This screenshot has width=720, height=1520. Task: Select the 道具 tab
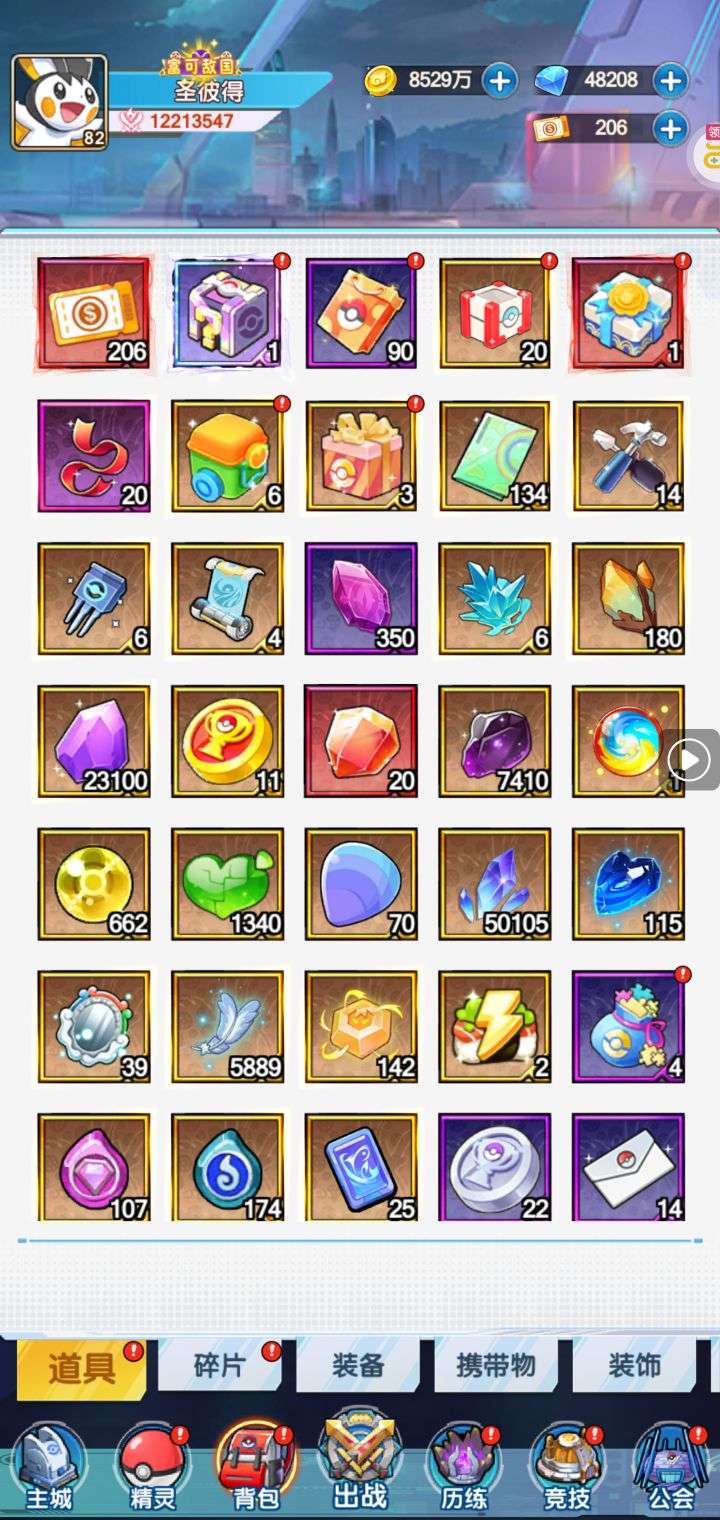click(81, 1368)
